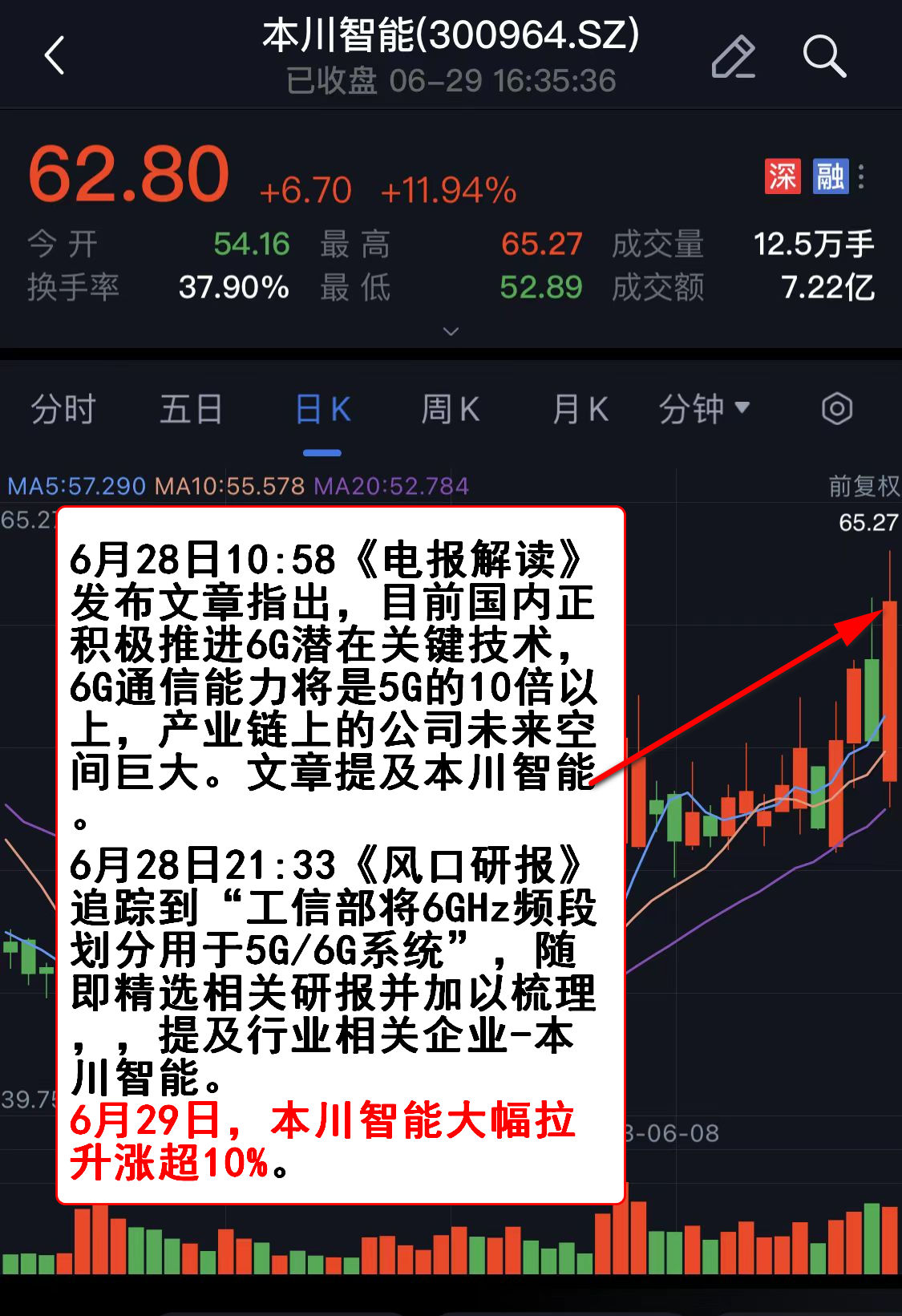The image size is (902, 1316).
Task: Expand more quote details with the chevron
Action: coord(451,331)
